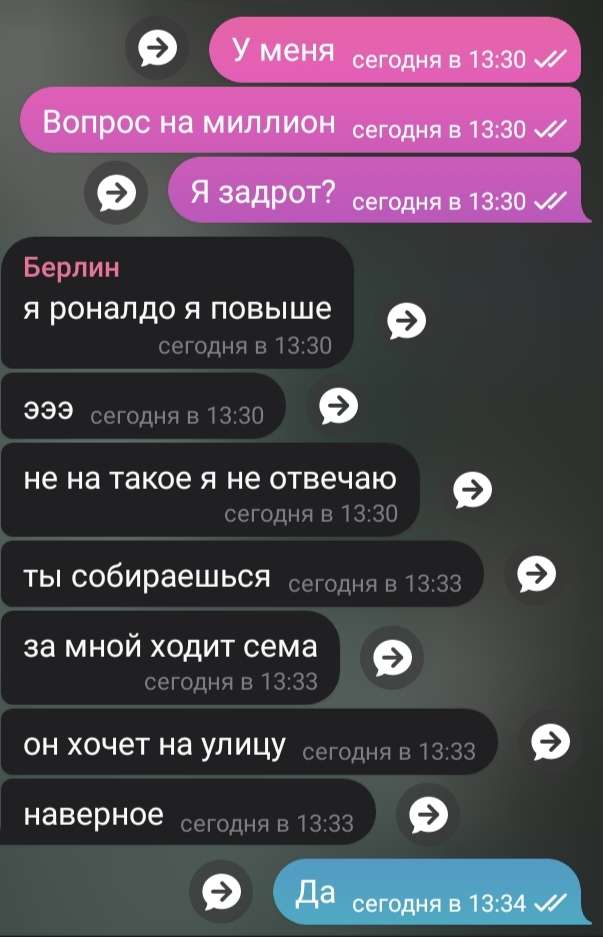Forward the 'эээ' message
The height and width of the screenshot is (937, 603).
[338, 406]
